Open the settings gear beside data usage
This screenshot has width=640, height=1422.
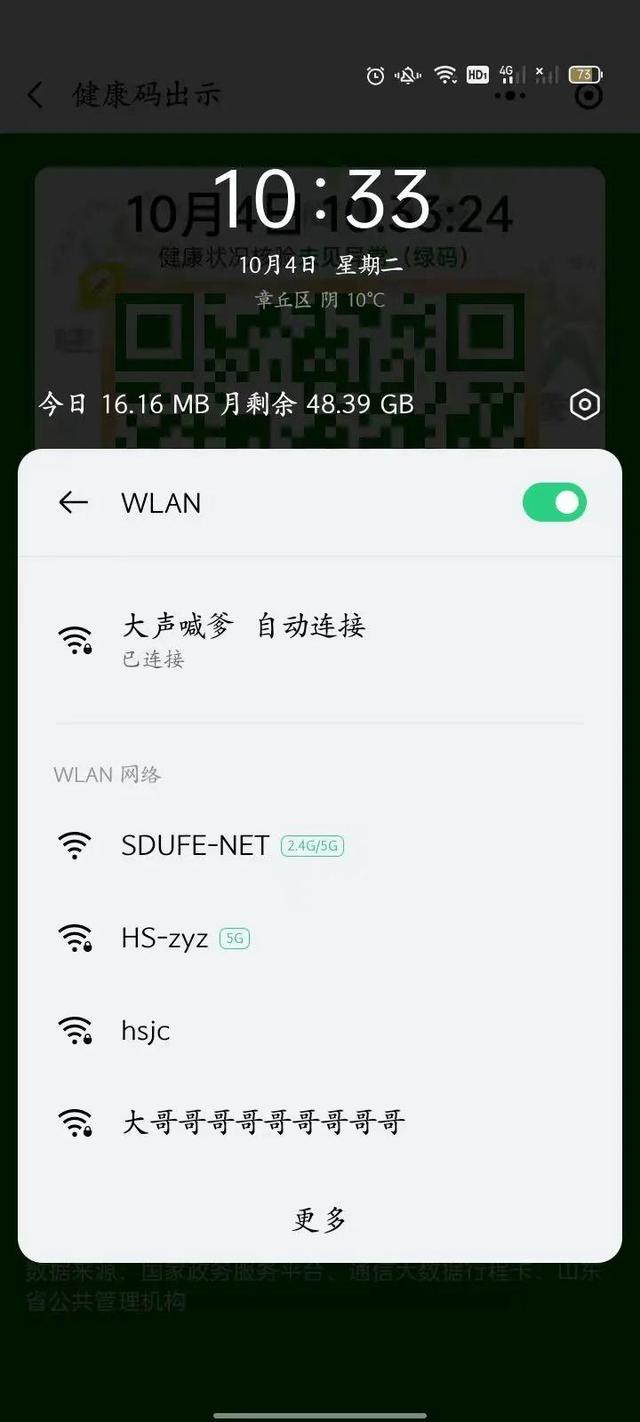585,404
